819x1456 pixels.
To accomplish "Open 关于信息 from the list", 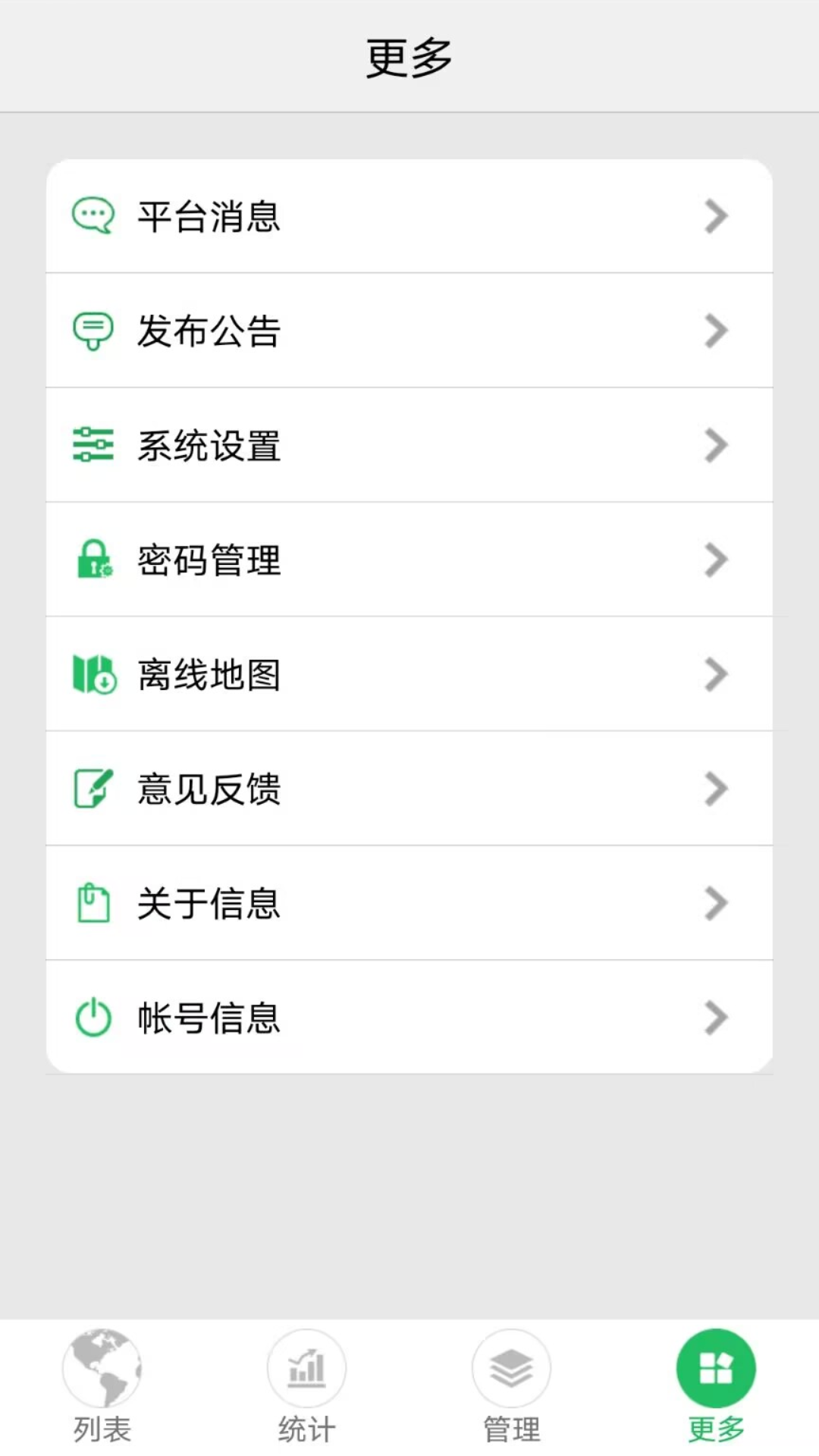I will pyautogui.click(x=409, y=903).
